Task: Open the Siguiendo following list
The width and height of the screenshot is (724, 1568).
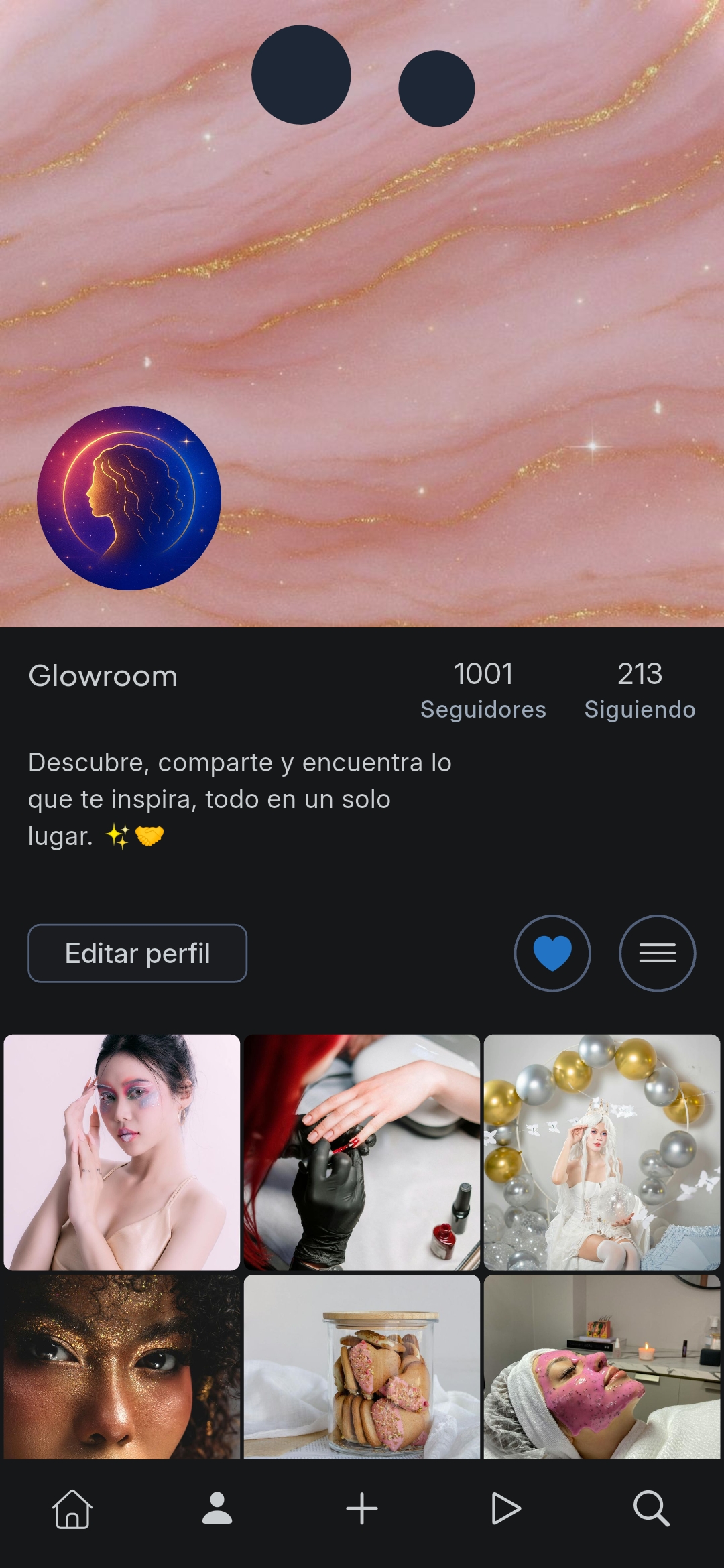Action: point(640,690)
